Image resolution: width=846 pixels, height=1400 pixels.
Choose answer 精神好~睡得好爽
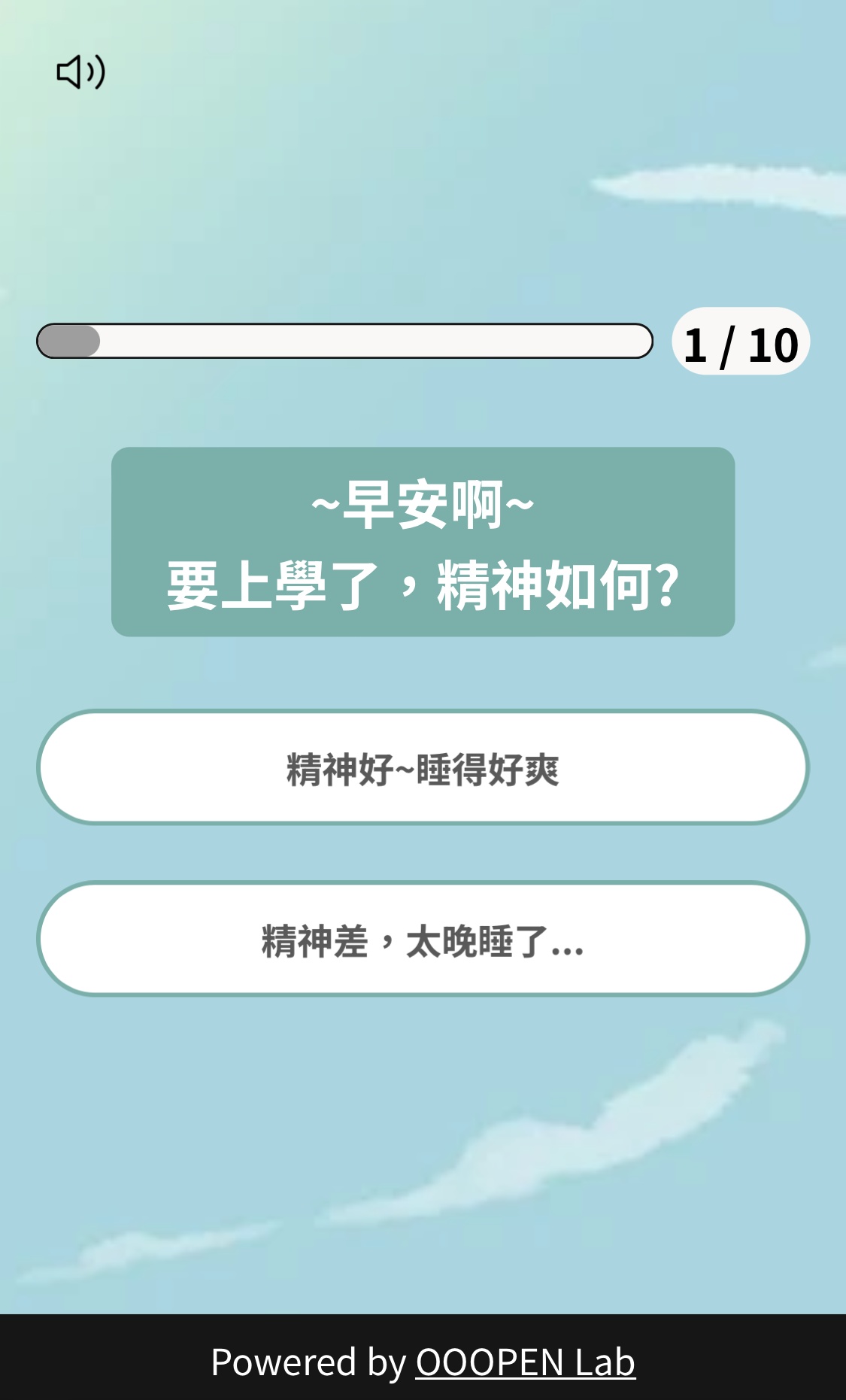(423, 767)
